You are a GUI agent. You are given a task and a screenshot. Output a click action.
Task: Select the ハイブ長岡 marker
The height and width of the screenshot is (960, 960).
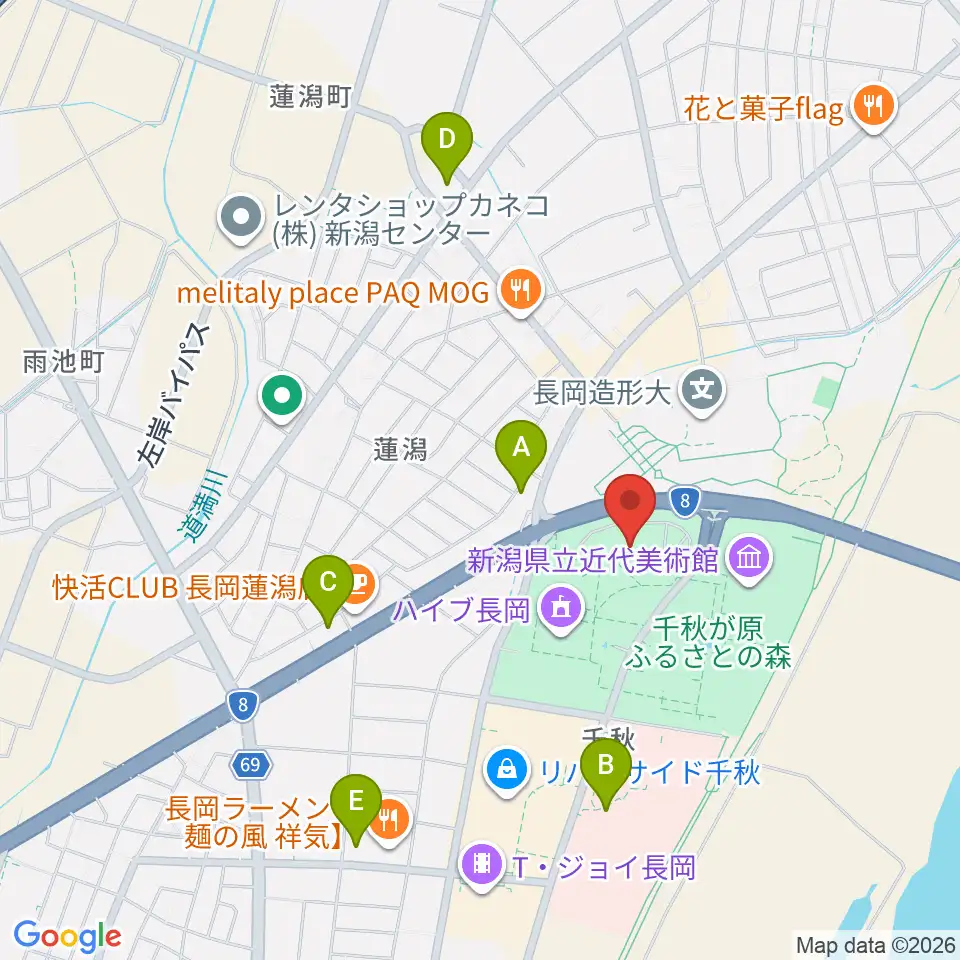tap(561, 610)
